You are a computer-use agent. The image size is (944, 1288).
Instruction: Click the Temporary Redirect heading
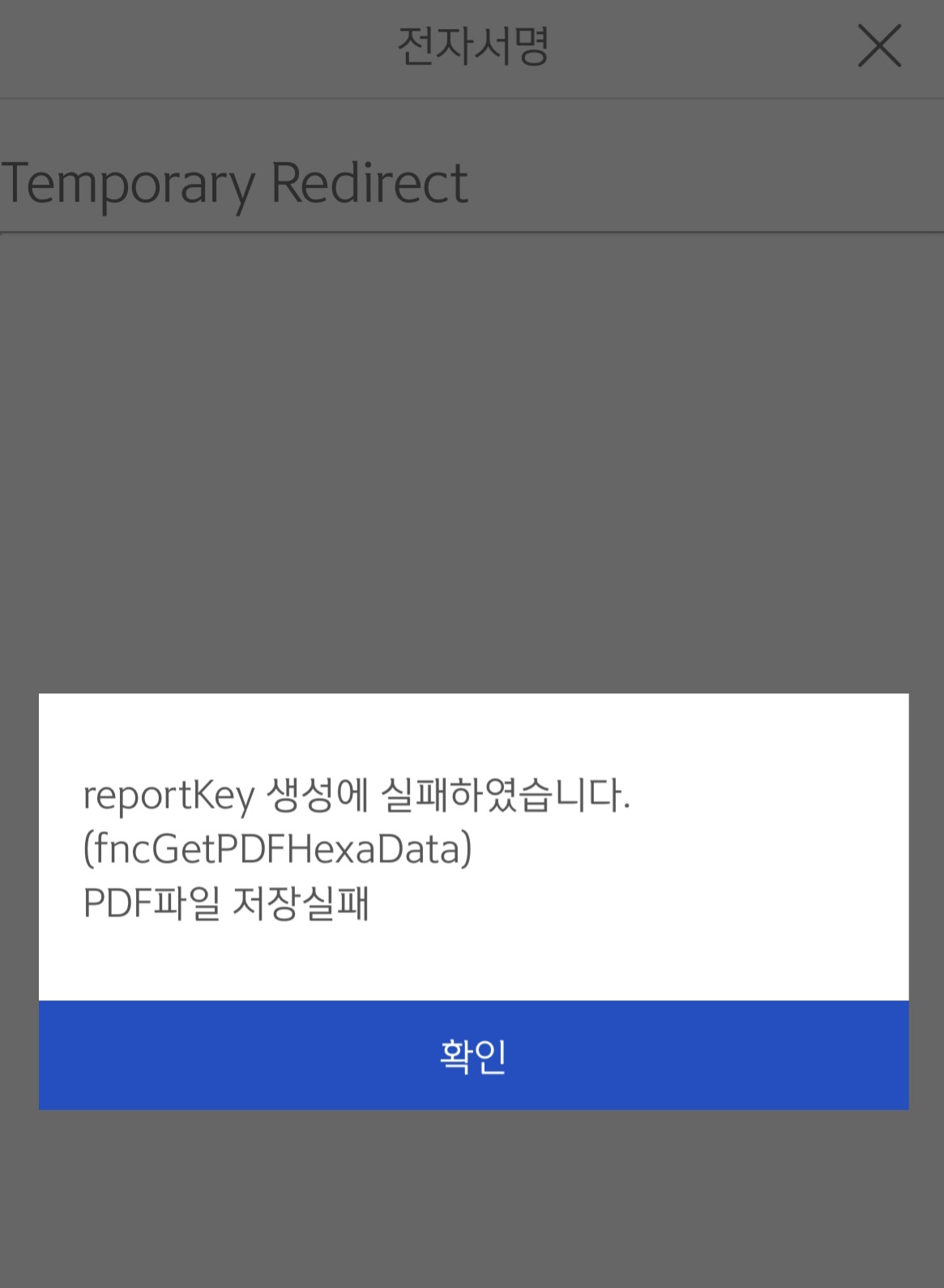click(237, 183)
